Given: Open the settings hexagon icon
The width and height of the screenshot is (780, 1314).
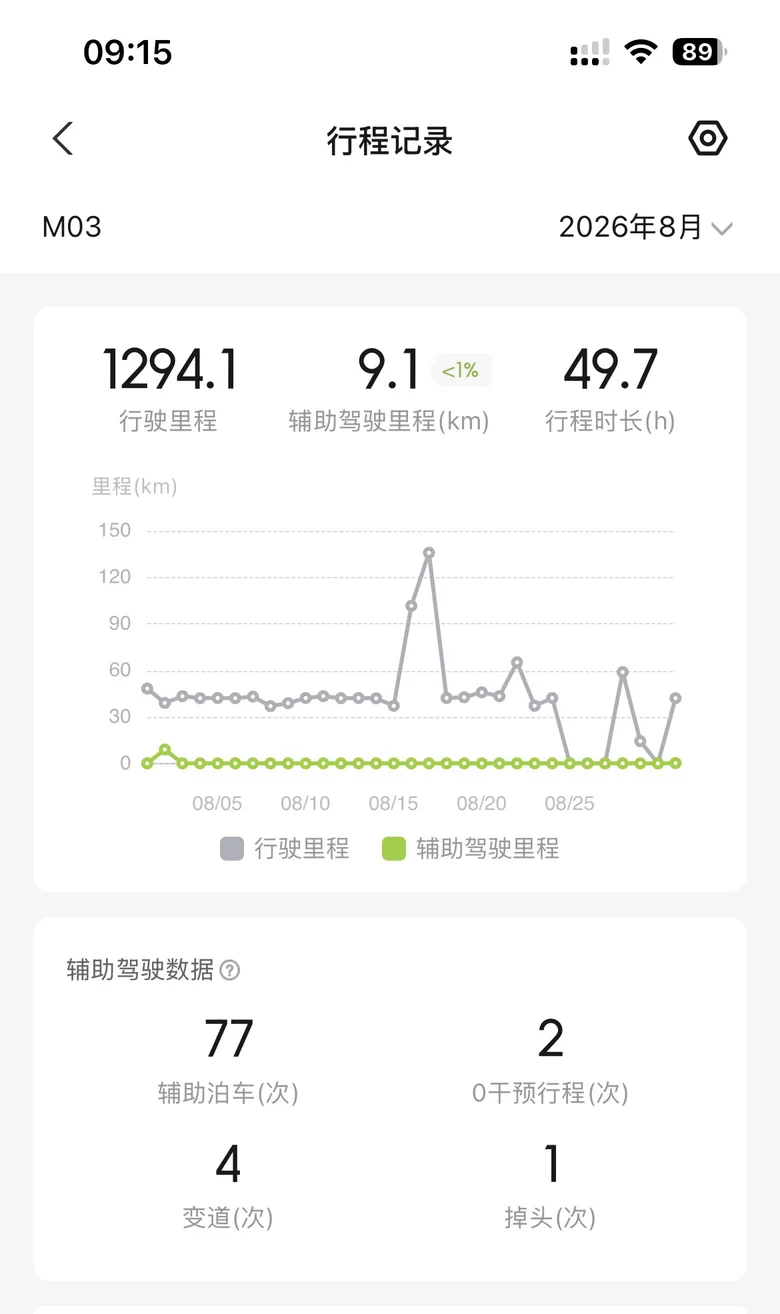Looking at the screenshot, I should click(x=708, y=139).
